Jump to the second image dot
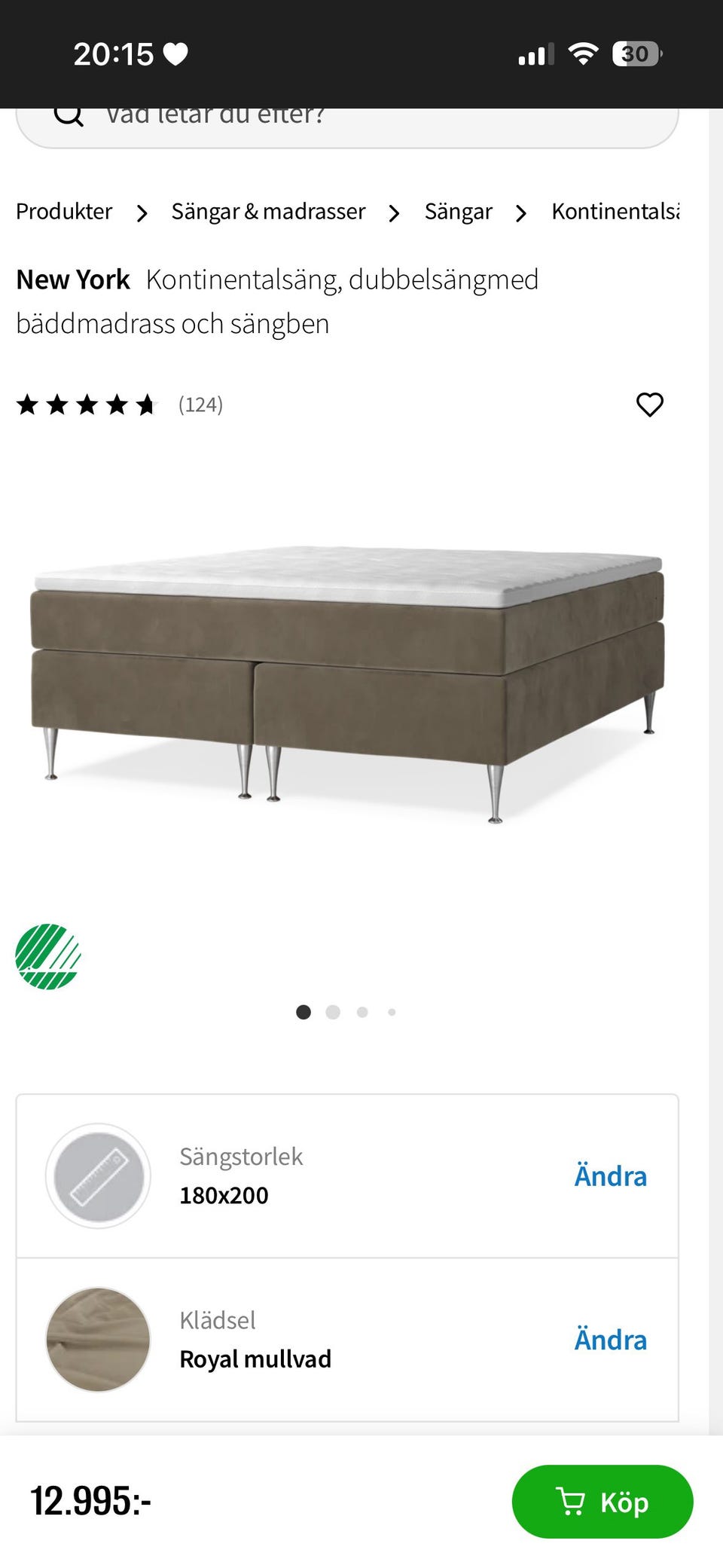Screen dimensions: 723x1568 point(333,1012)
